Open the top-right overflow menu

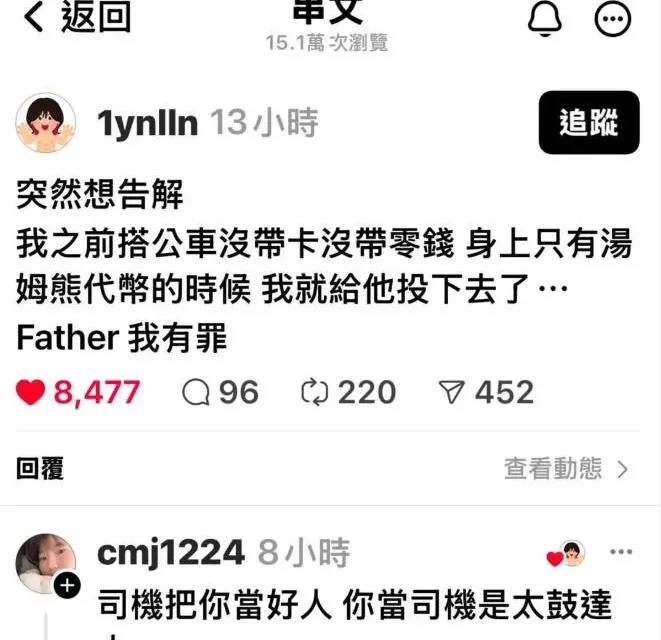point(612,19)
